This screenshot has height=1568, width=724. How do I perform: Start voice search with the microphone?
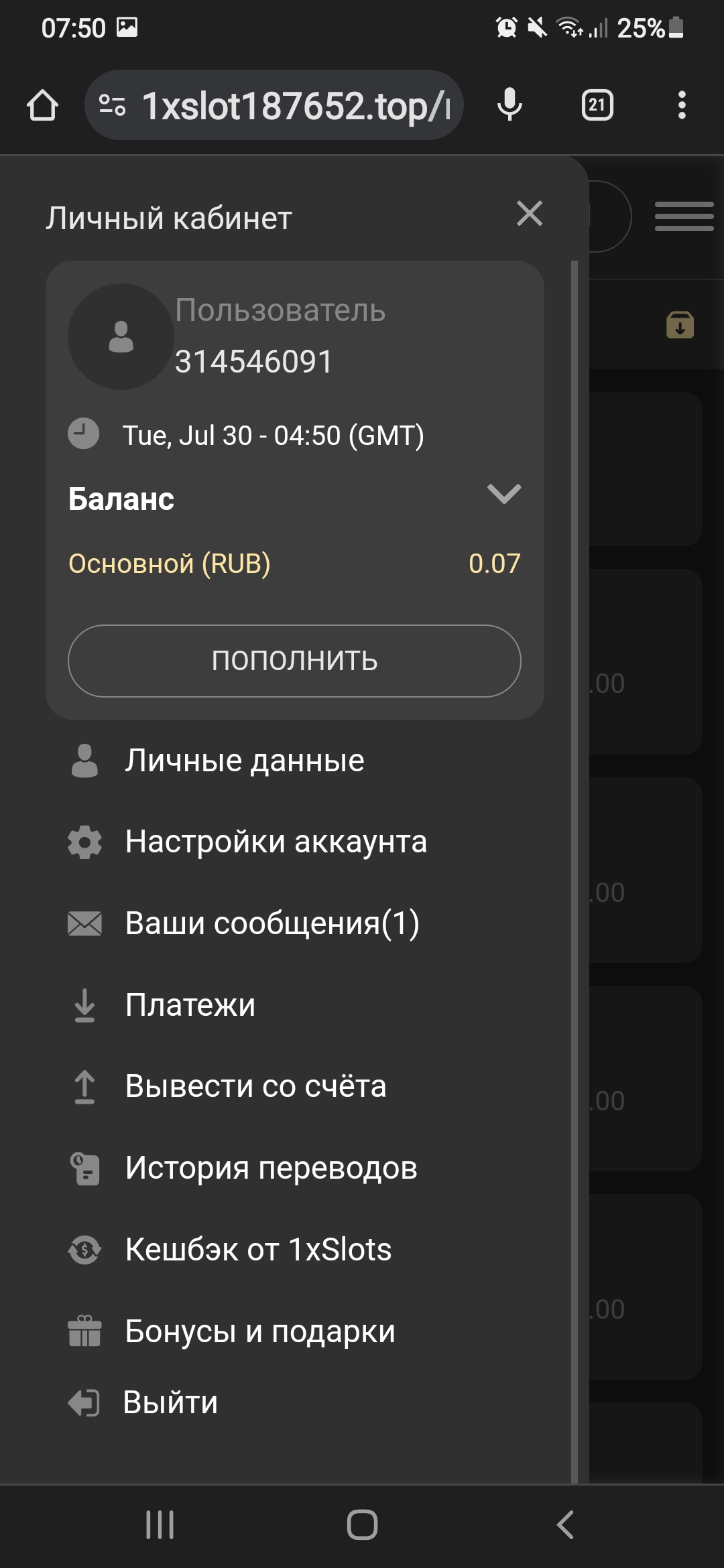coord(509,105)
